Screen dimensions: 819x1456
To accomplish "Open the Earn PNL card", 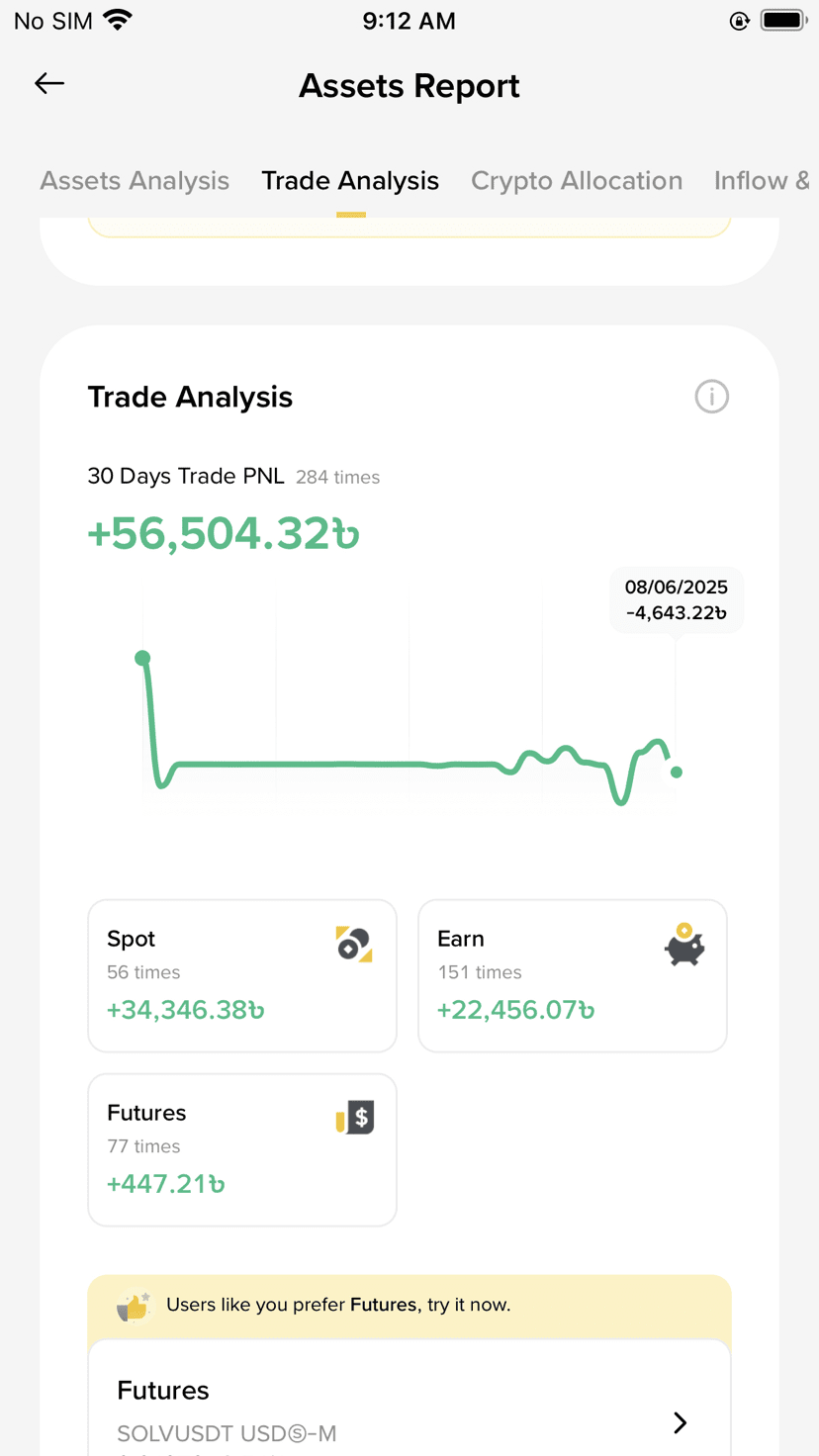I will [572, 975].
